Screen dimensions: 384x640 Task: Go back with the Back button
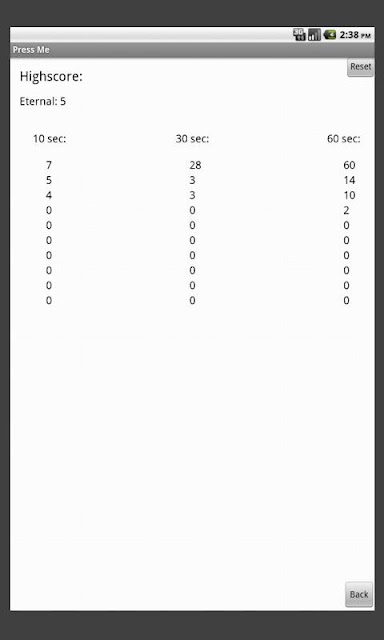pyautogui.click(x=359, y=594)
